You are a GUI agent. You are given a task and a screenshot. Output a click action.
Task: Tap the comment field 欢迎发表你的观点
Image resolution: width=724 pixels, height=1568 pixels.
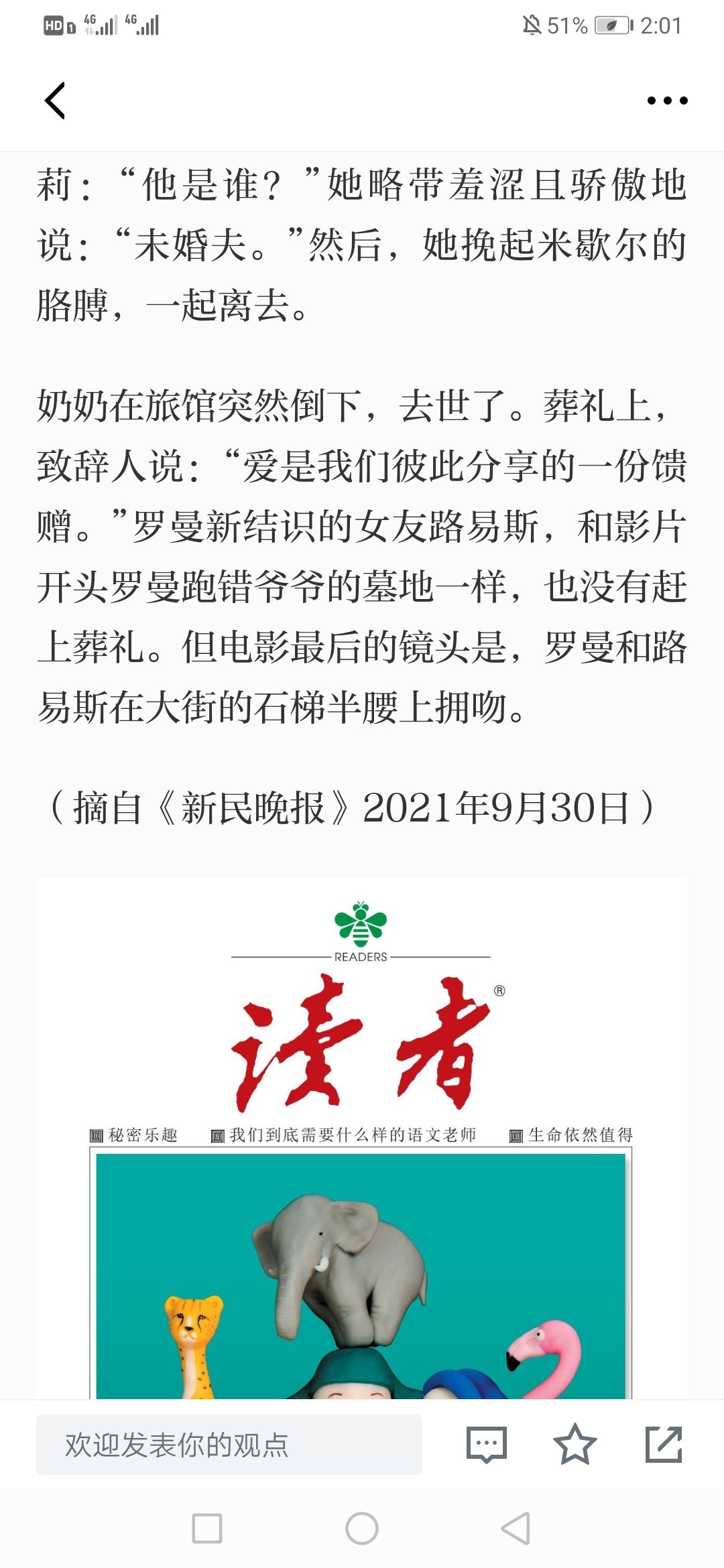[x=229, y=1445]
